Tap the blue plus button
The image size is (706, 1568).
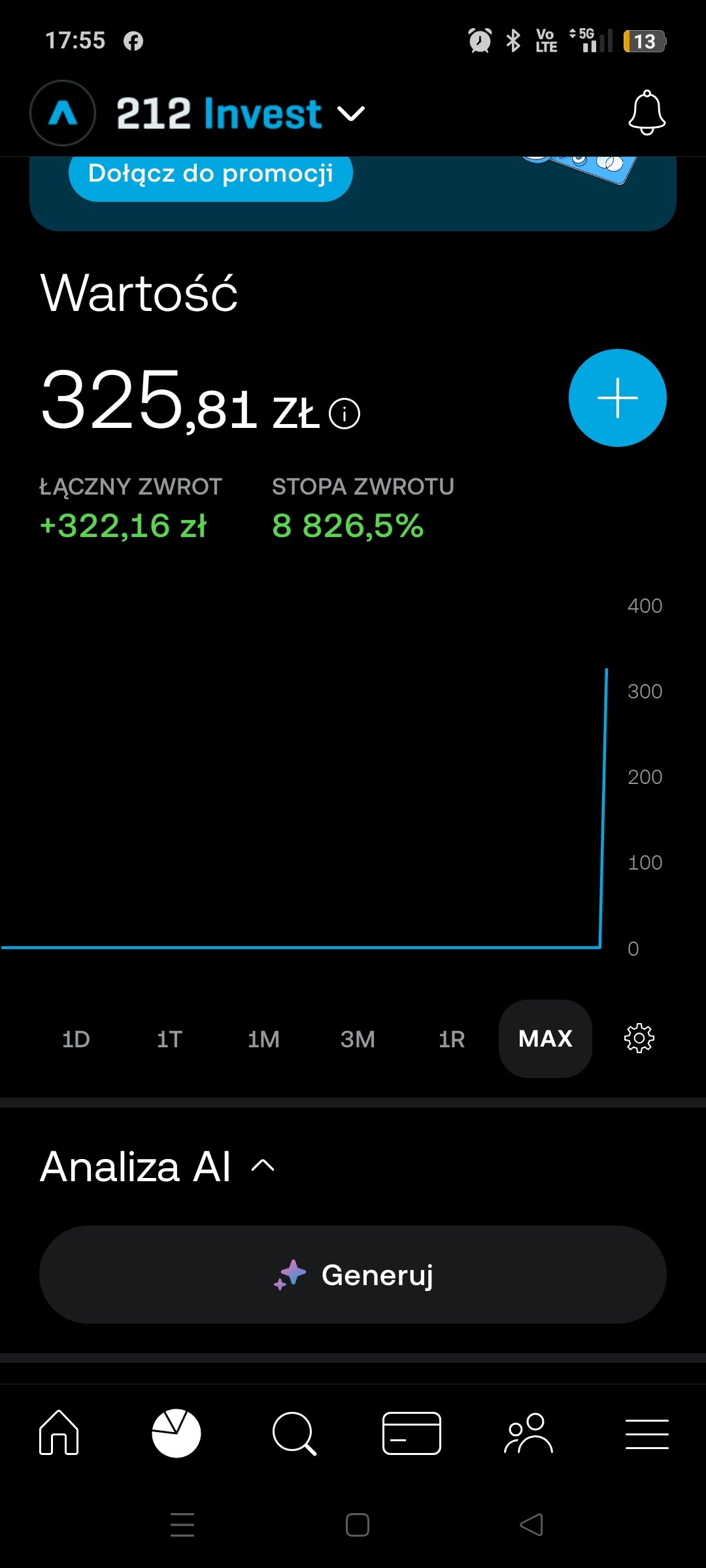click(617, 398)
